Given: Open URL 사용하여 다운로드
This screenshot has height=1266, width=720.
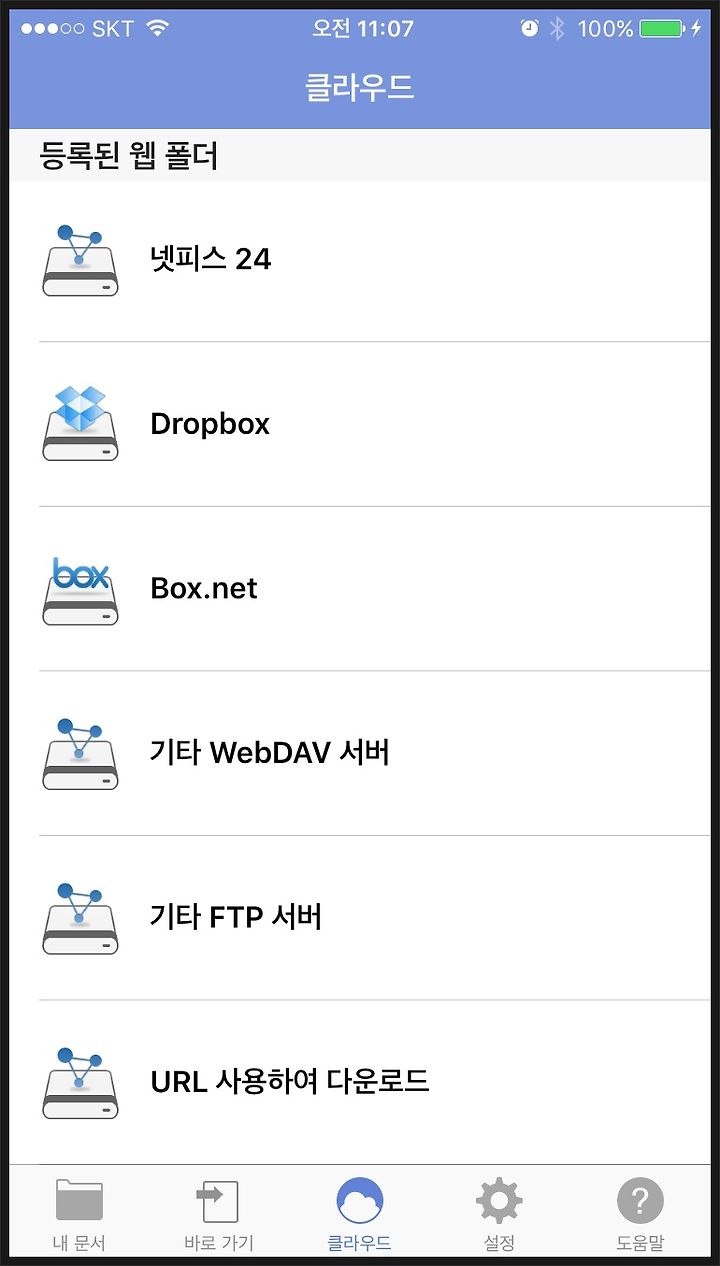Looking at the screenshot, I should tap(360, 1081).
